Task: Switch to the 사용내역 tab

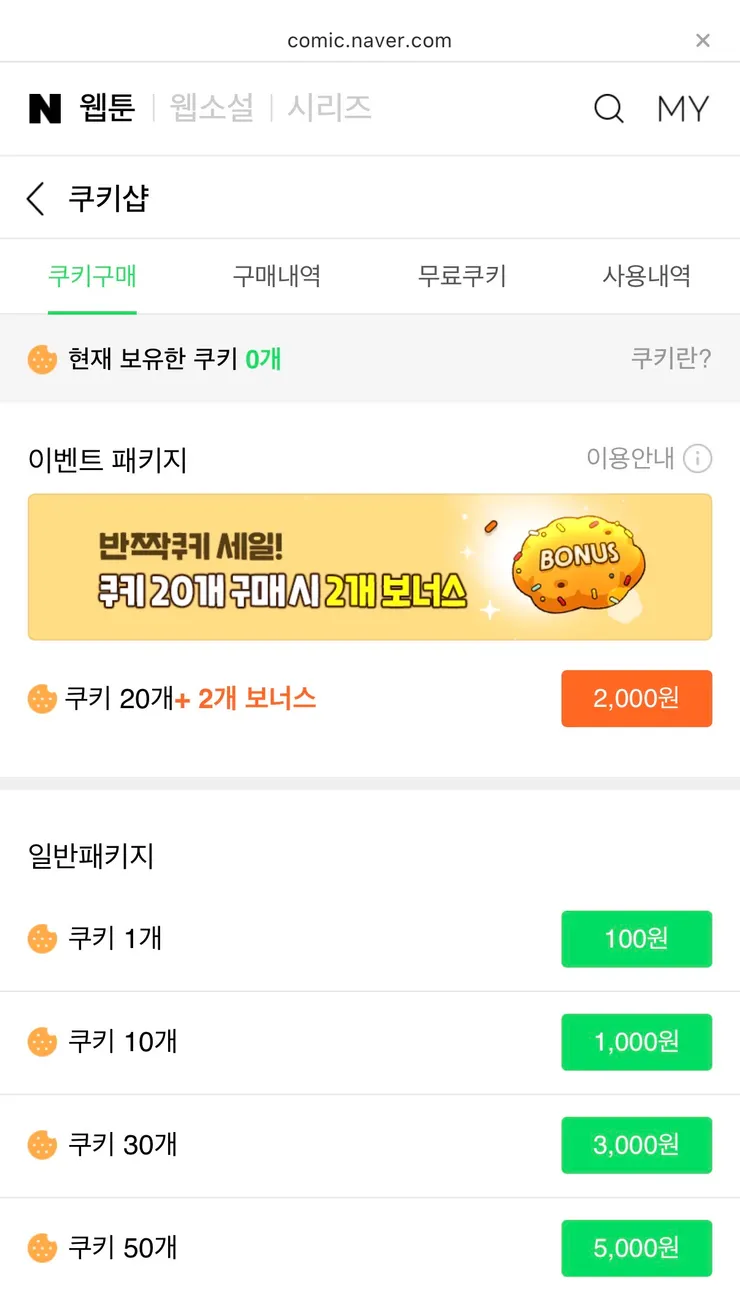Action: click(x=644, y=277)
